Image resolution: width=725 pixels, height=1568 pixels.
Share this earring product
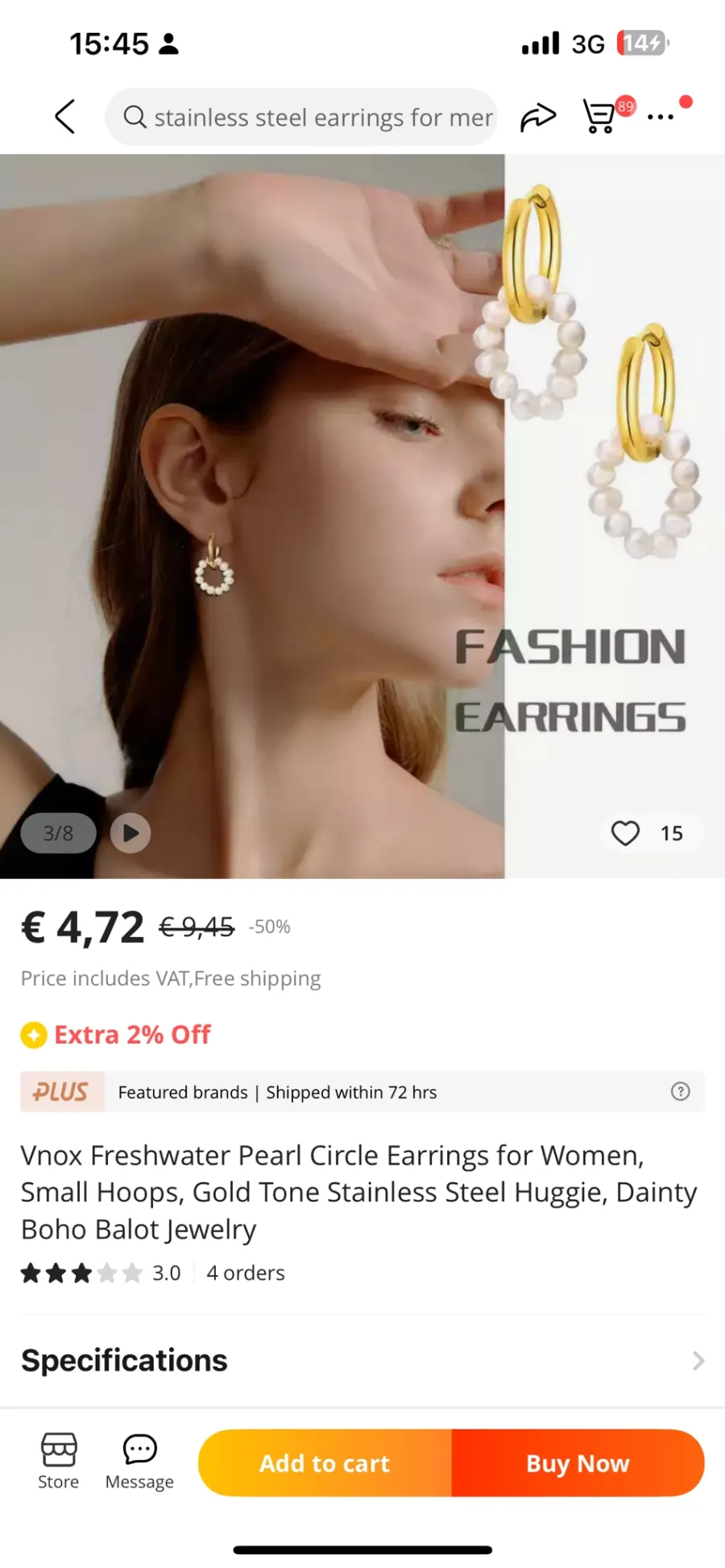(x=538, y=117)
